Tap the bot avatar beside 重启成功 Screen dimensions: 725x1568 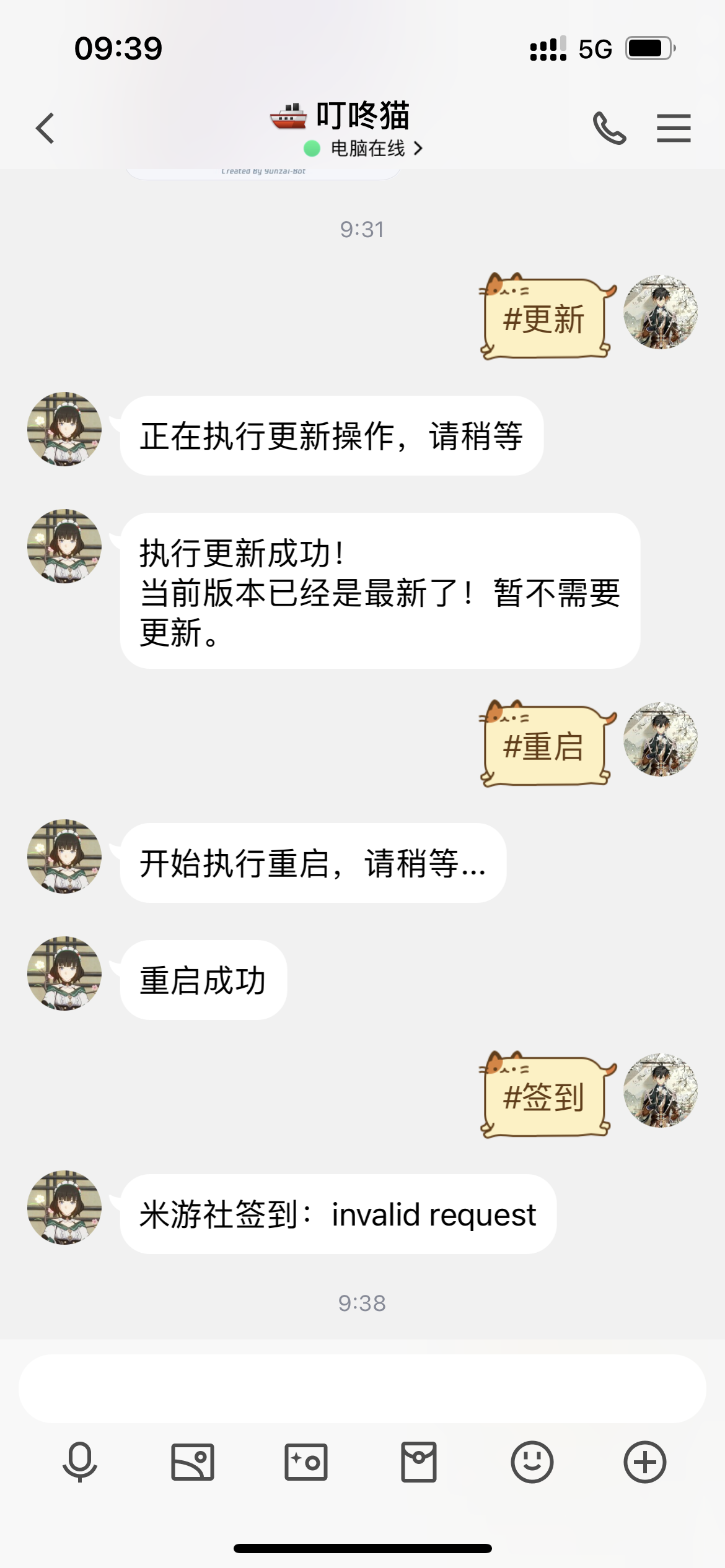[x=64, y=972]
